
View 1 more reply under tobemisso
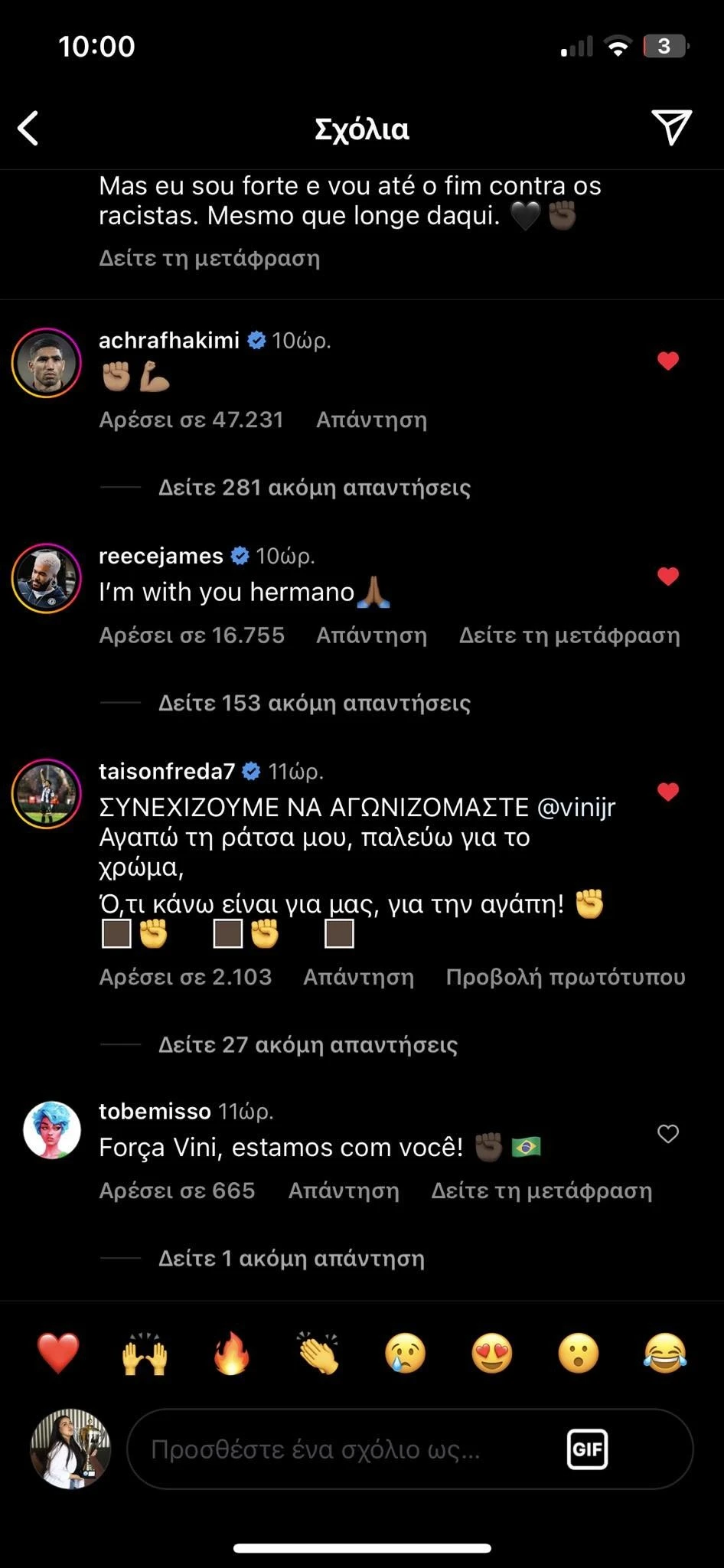(x=291, y=1259)
